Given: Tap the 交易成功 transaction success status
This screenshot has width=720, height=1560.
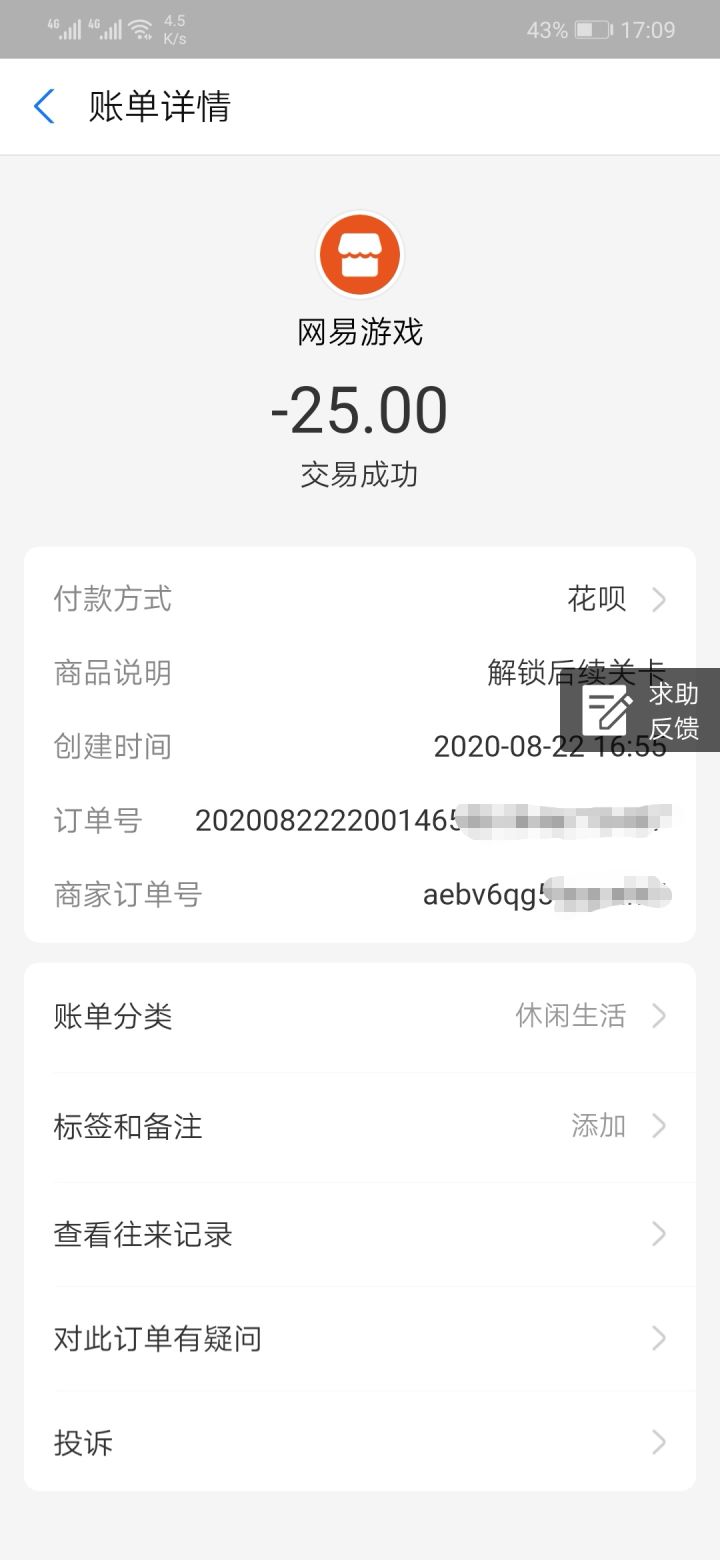Looking at the screenshot, I should (360, 475).
